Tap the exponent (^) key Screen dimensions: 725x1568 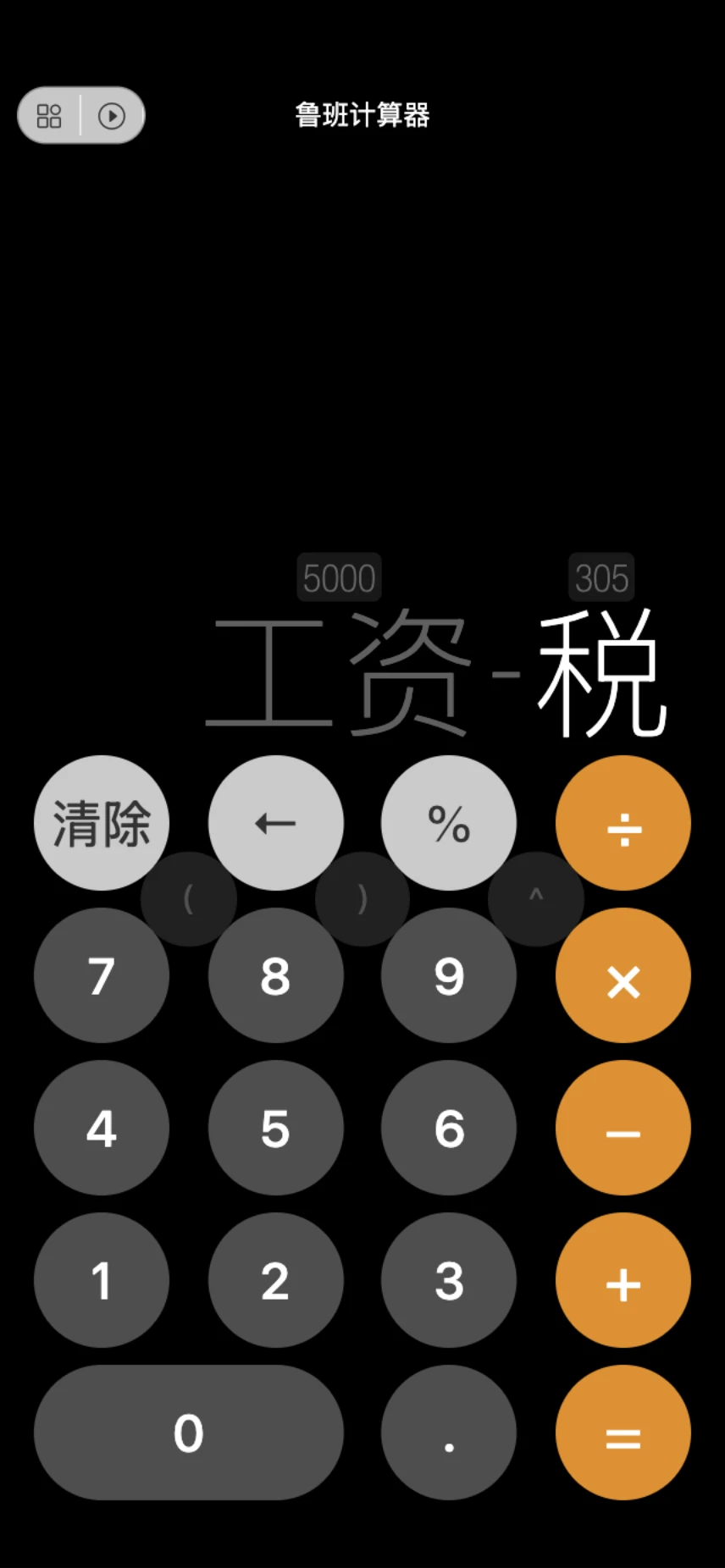coord(535,897)
